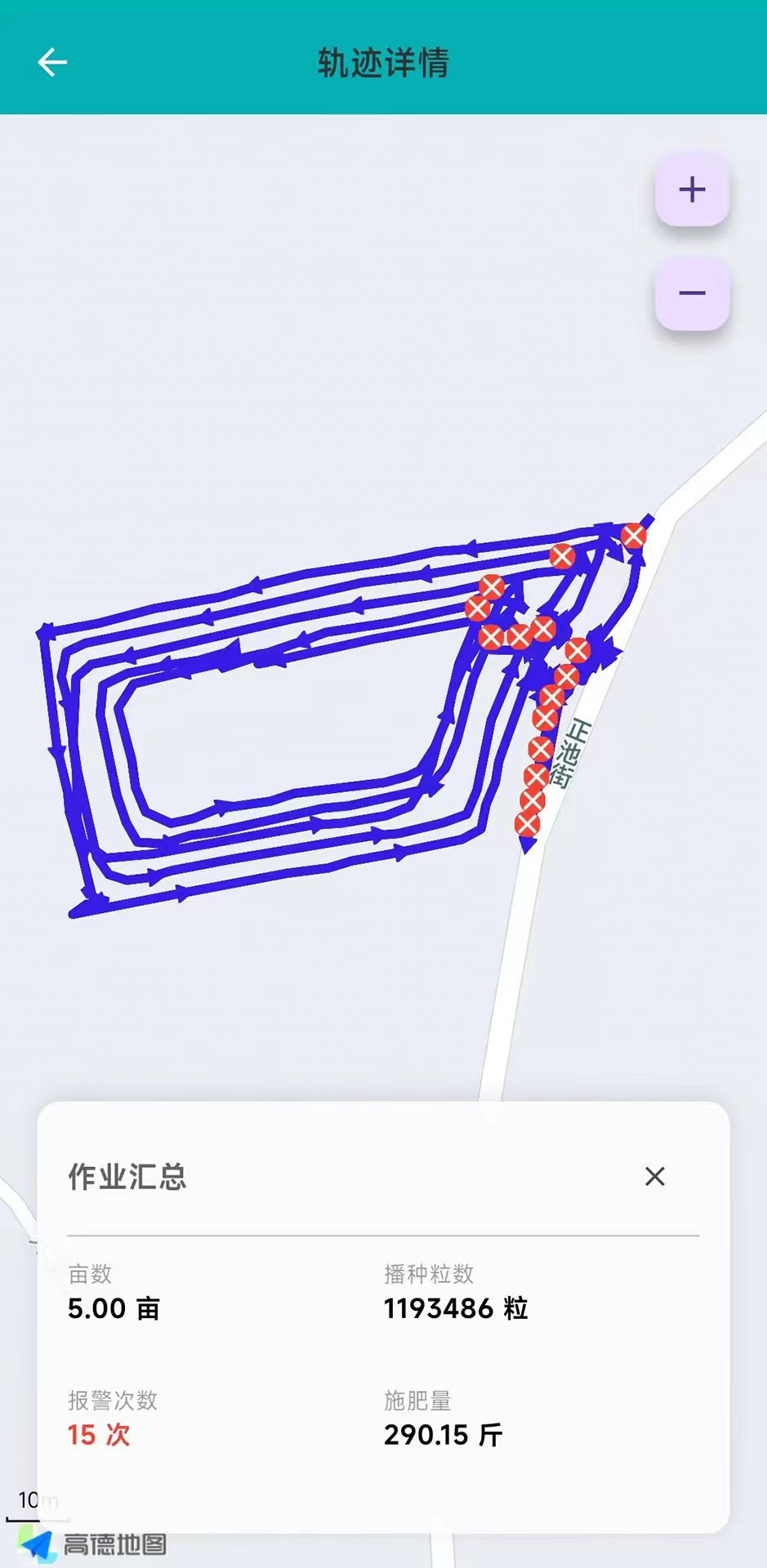The width and height of the screenshot is (767, 1568).
Task: Go back using the top-left arrow
Action: click(x=52, y=62)
